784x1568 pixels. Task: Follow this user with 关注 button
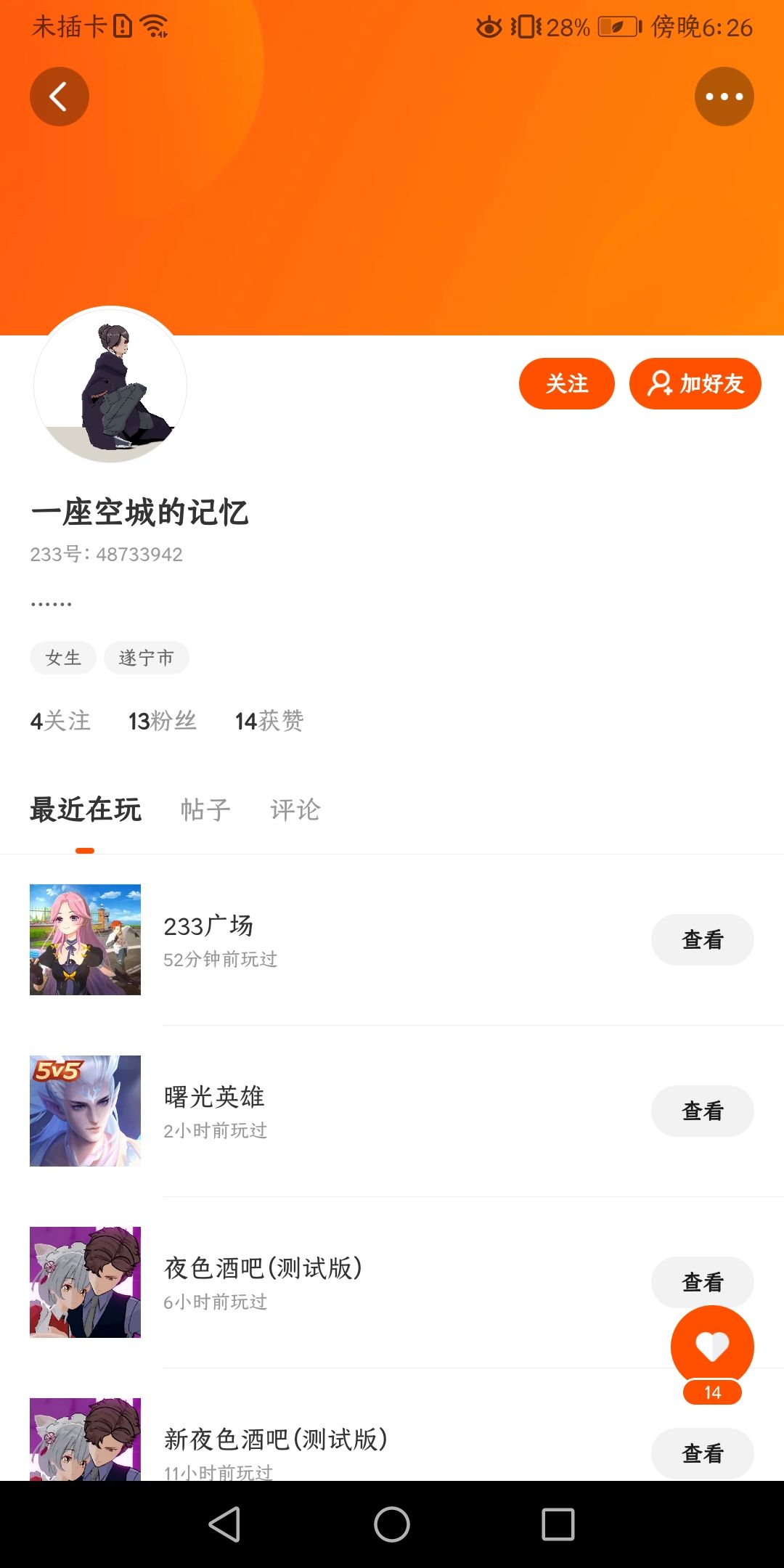tap(566, 383)
